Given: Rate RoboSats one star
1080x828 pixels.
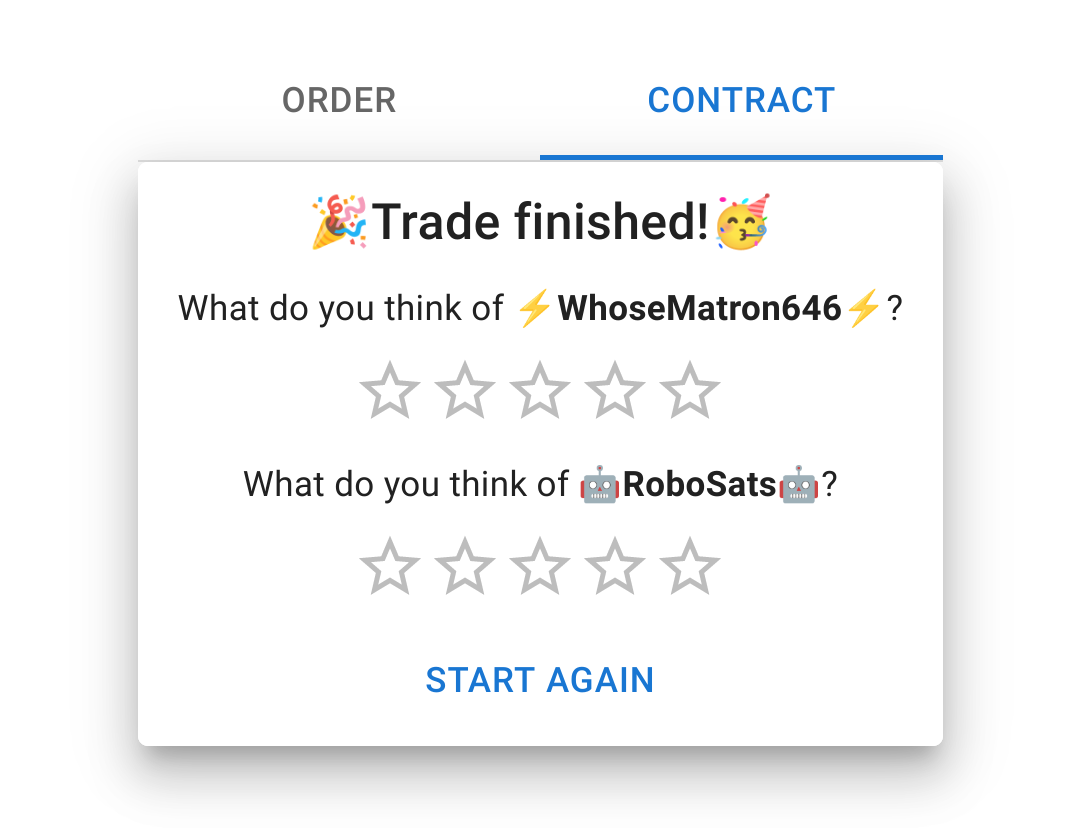Looking at the screenshot, I should click(389, 566).
